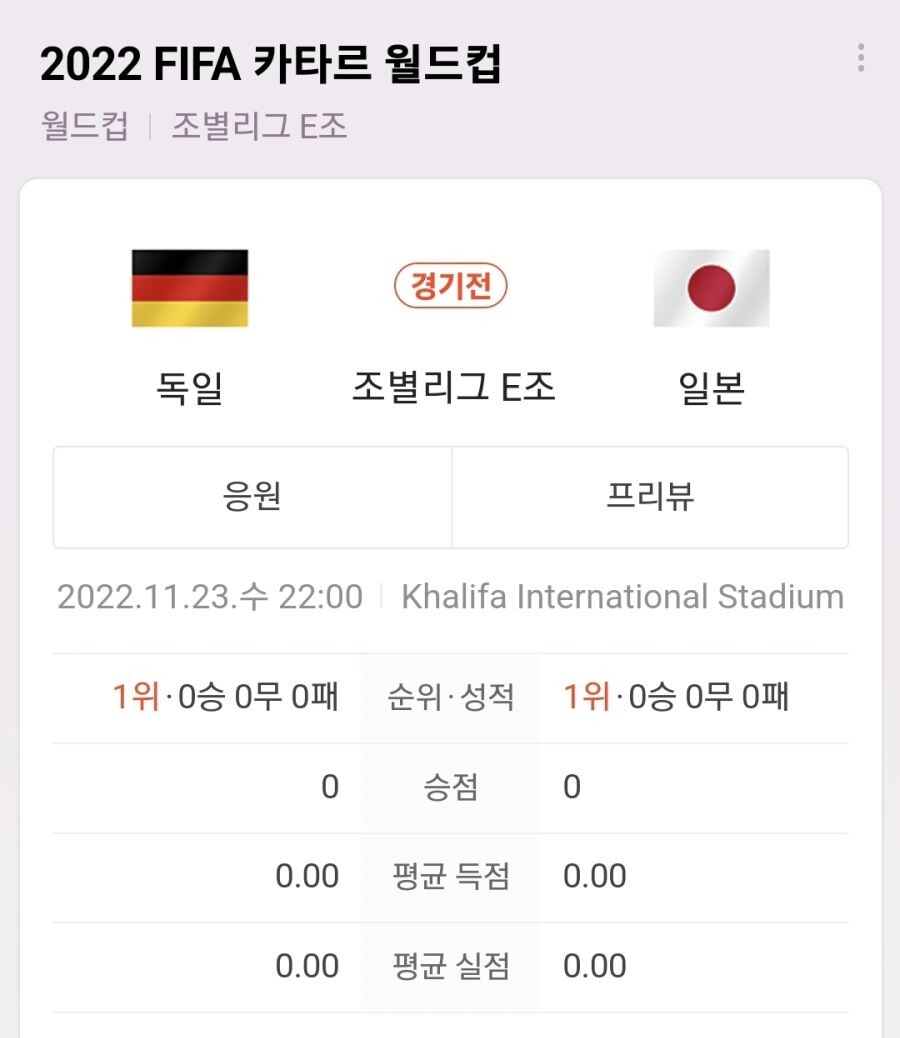The image size is (900, 1038).
Task: Open the 프리뷰 match preview
Action: coord(650,497)
